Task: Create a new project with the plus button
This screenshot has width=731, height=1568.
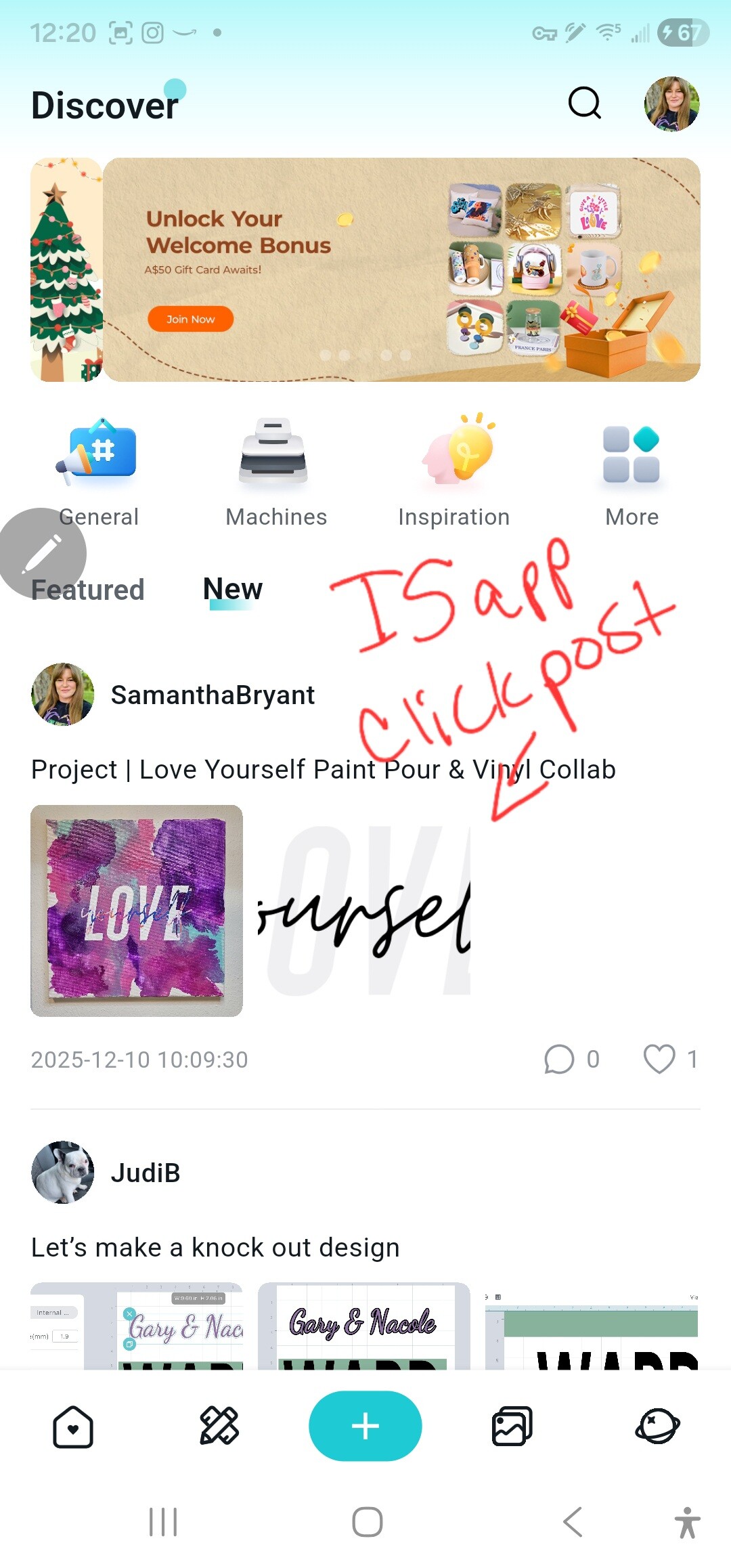Action: coord(365,1426)
